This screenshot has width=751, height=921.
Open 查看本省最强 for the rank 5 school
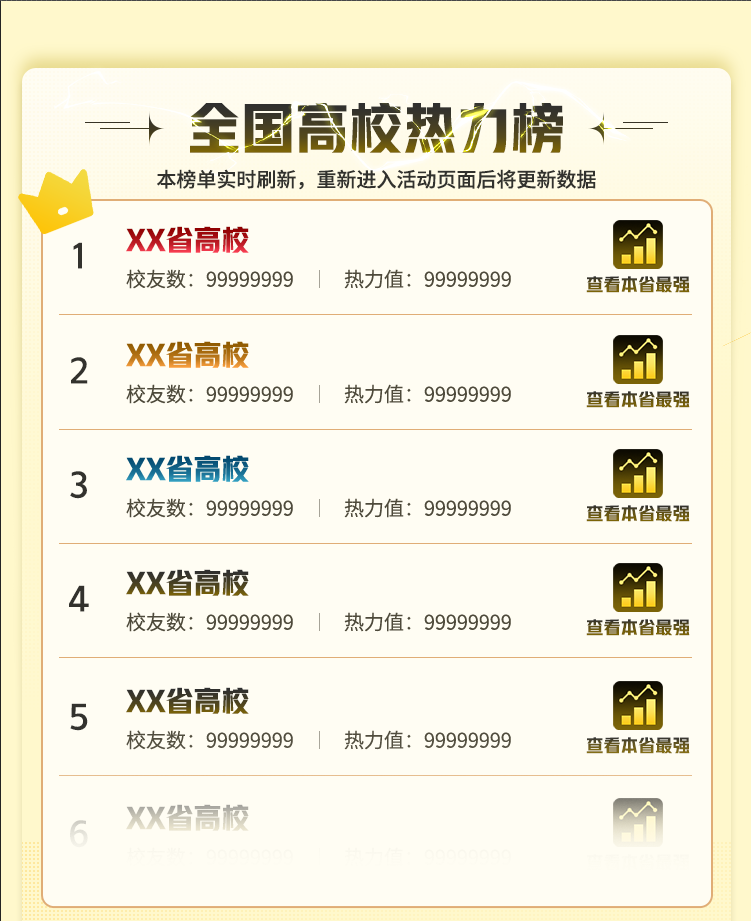point(637,717)
